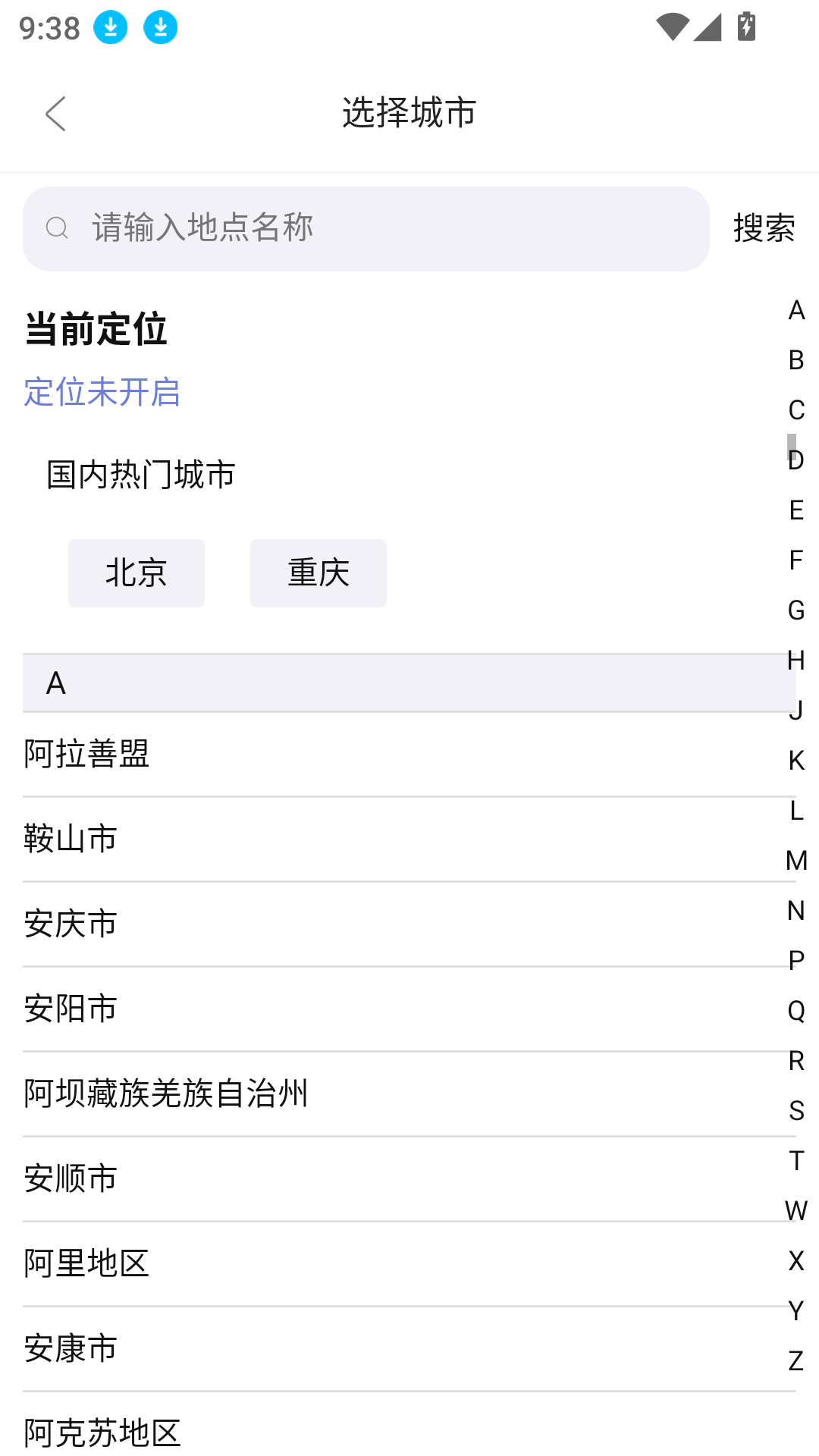Click the magnifier icon in search bar
This screenshot has width=819, height=1456.
tap(58, 227)
